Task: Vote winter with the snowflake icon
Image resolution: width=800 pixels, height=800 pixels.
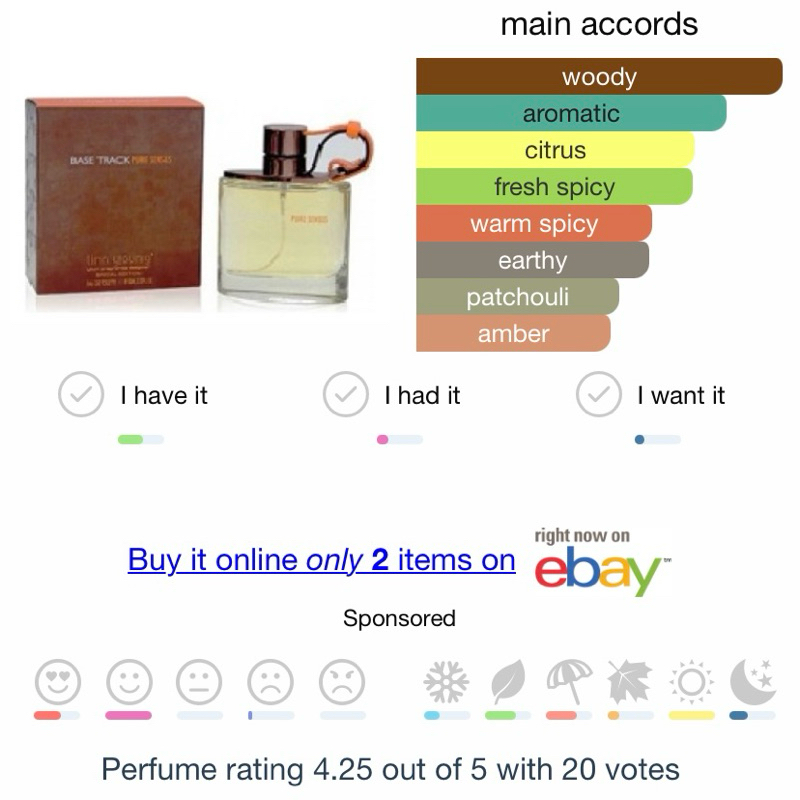Action: [x=446, y=683]
